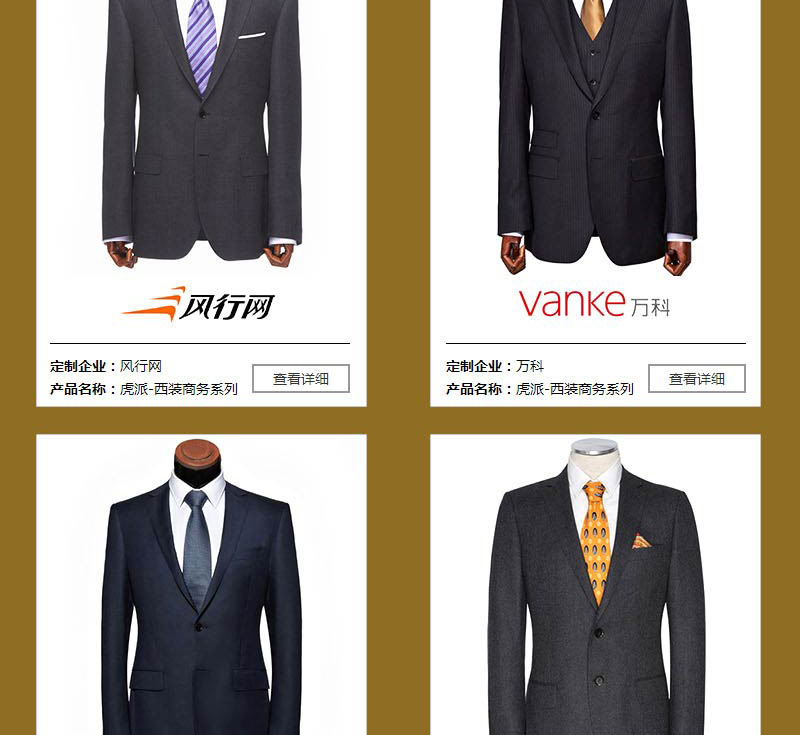The height and width of the screenshot is (735, 800).
Task: Open the 风行网 custom suit card
Action: 201,150
